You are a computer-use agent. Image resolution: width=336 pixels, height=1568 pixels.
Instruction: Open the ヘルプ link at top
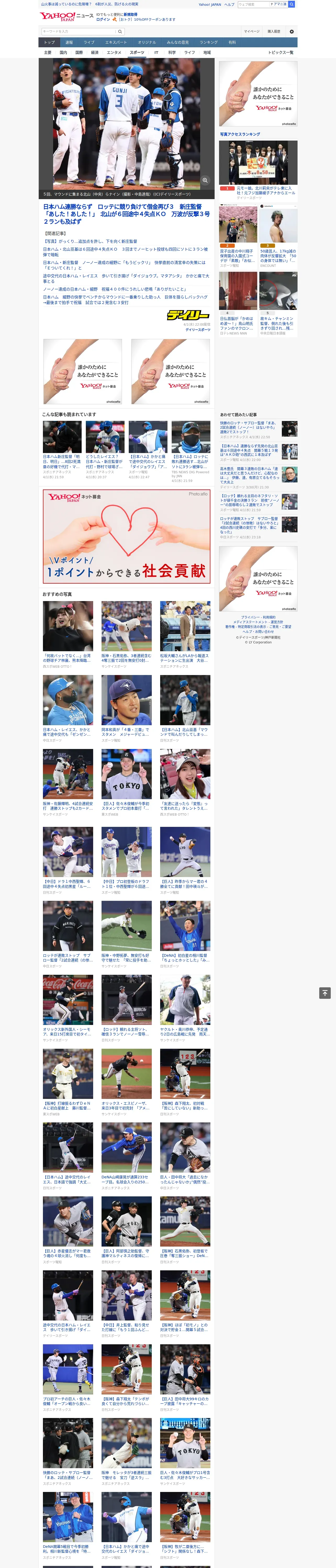229,4
